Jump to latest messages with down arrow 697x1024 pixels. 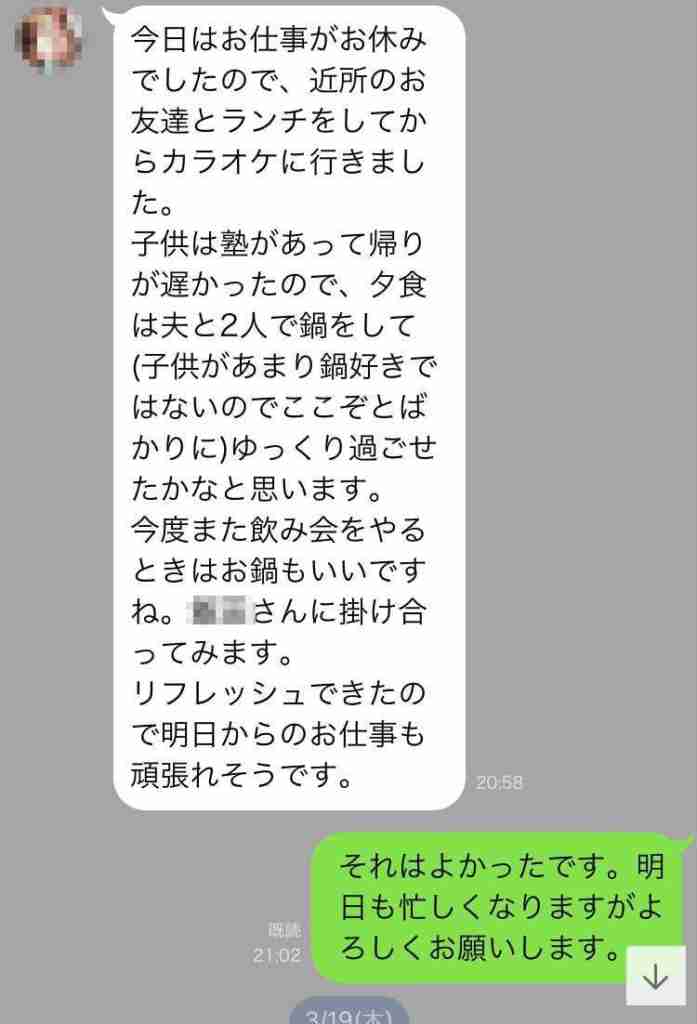(656, 975)
